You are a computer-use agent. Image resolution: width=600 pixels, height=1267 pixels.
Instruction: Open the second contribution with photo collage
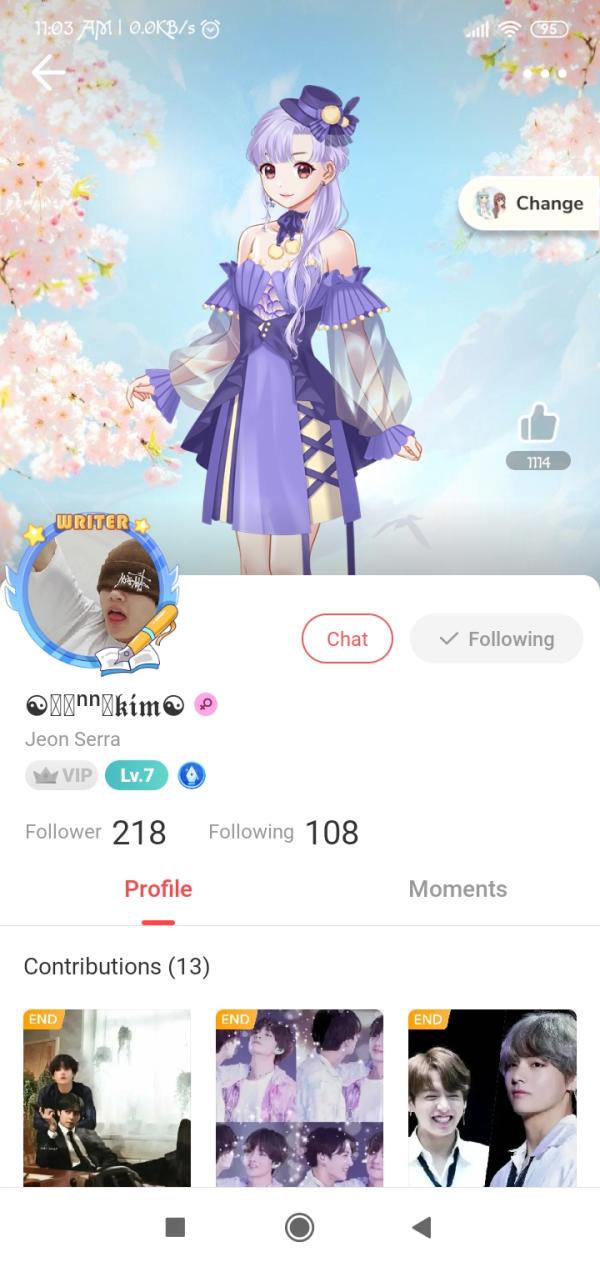299,1098
